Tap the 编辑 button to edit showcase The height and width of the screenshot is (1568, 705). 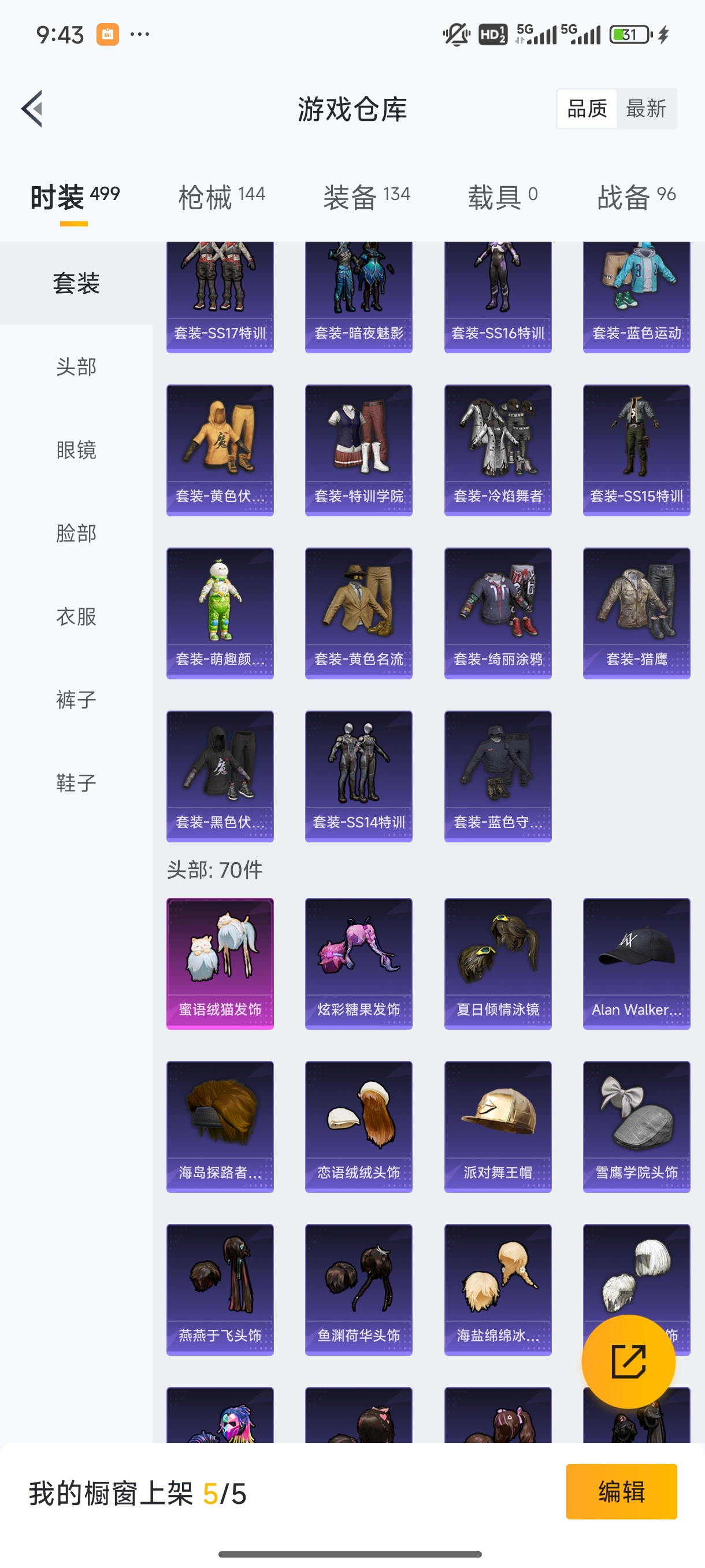[622, 1493]
